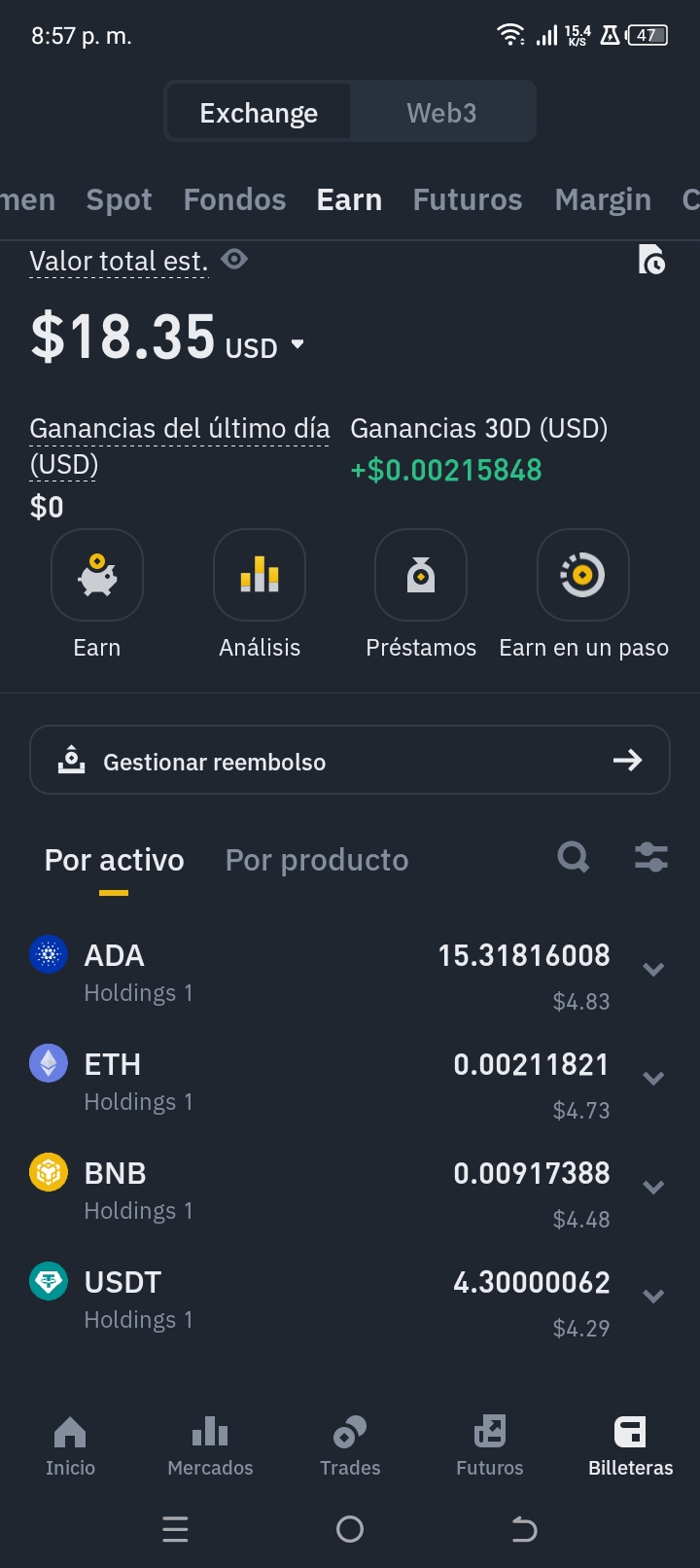700x1568 pixels.
Task: Open the Inicio home tab
Action: (x=70, y=1445)
